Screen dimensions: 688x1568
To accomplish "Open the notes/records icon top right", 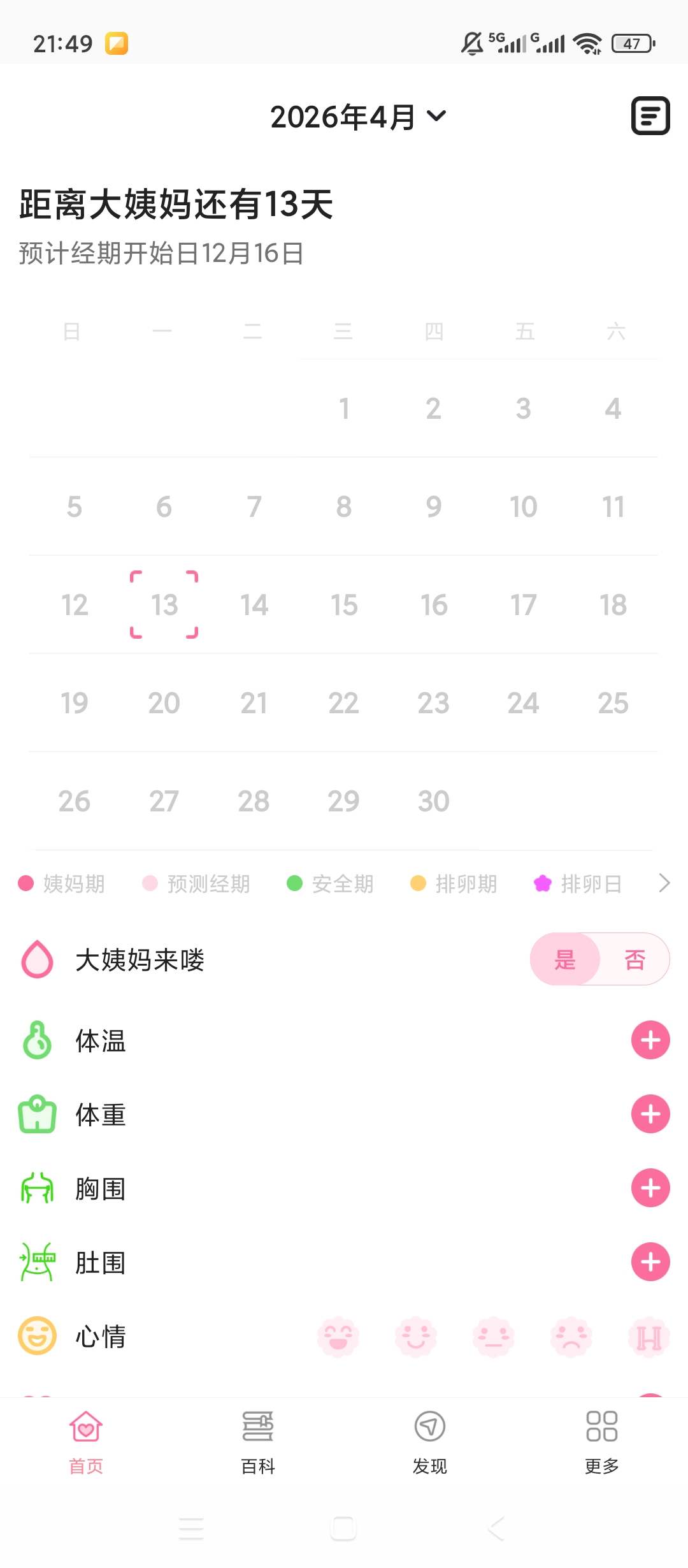I will 650,116.
